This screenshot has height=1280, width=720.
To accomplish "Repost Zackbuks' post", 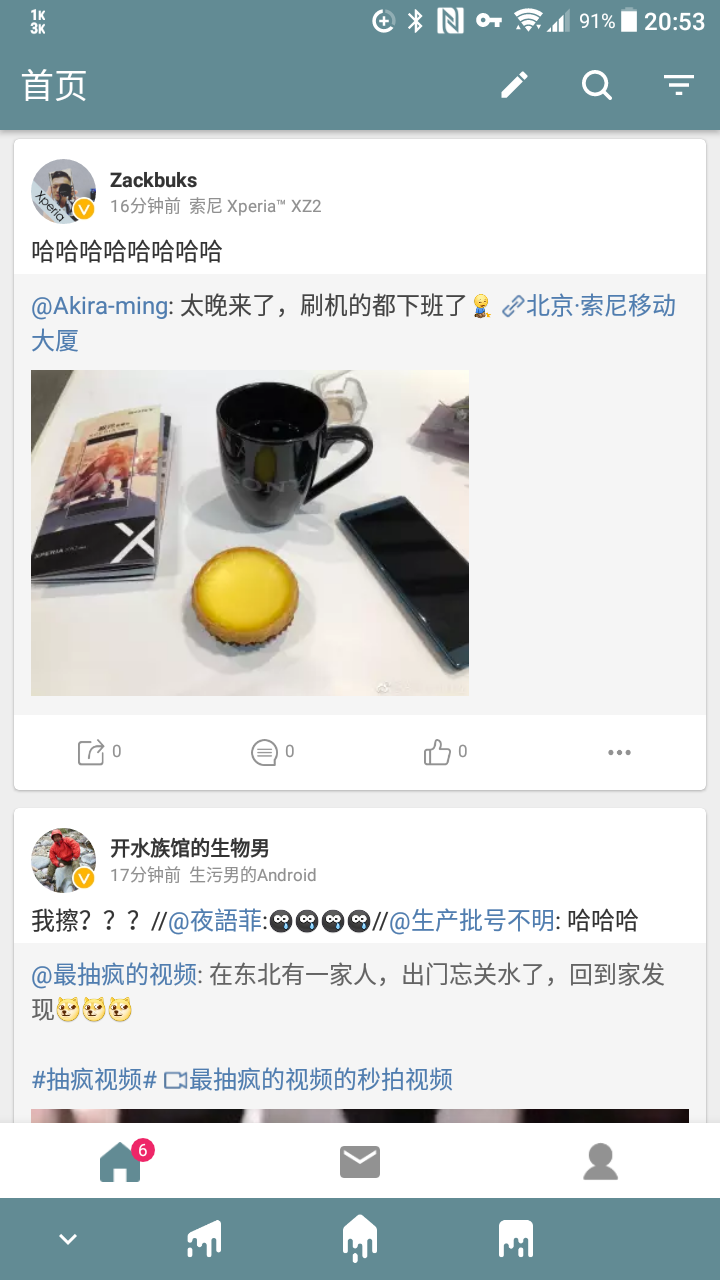I will tap(99, 752).
